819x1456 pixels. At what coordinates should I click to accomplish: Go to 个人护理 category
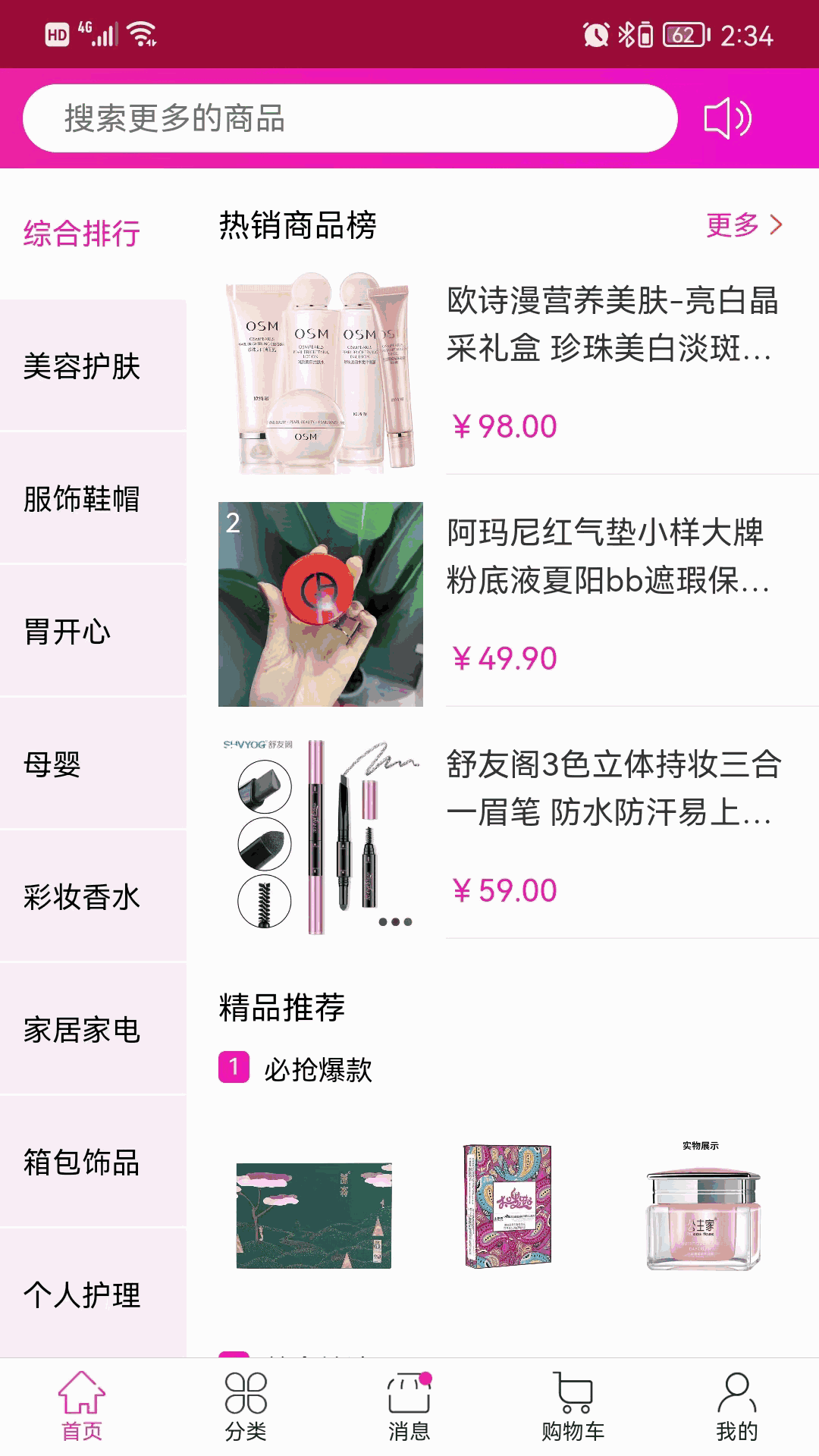pos(82,1294)
